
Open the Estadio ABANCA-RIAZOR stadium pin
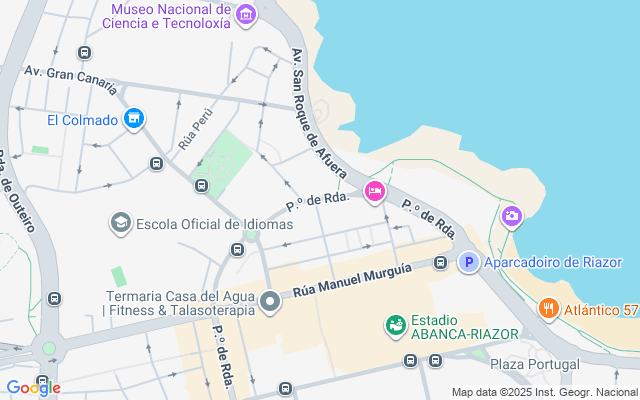[x=396, y=325]
